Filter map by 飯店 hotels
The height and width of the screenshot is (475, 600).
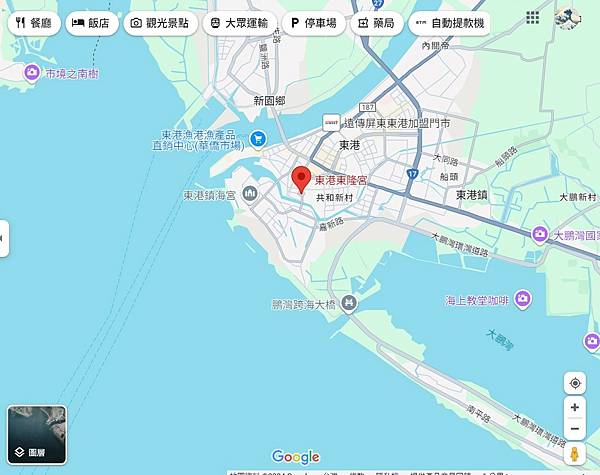(x=90, y=22)
